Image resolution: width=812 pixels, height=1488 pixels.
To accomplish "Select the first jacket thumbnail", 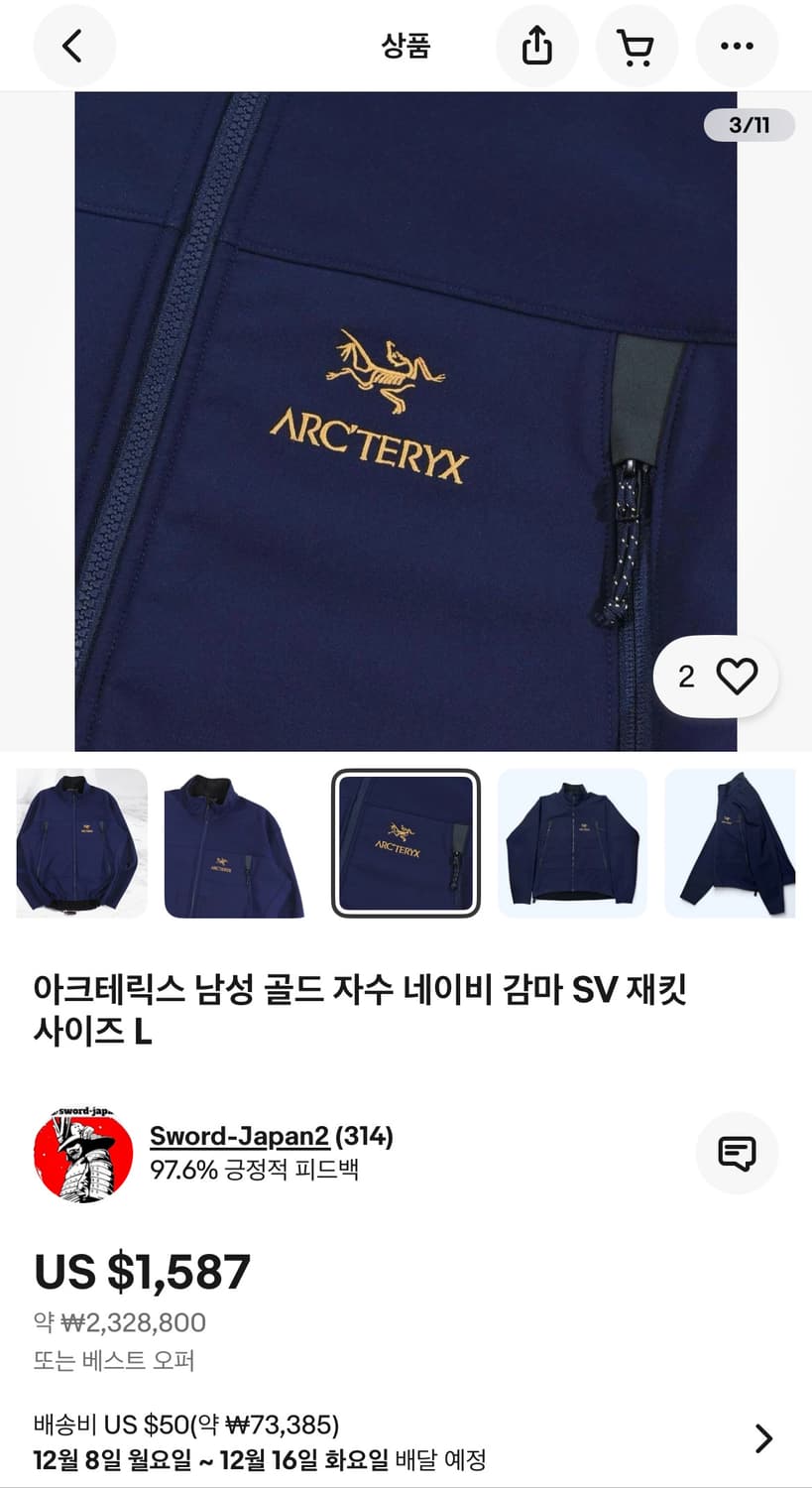I will (79, 842).
